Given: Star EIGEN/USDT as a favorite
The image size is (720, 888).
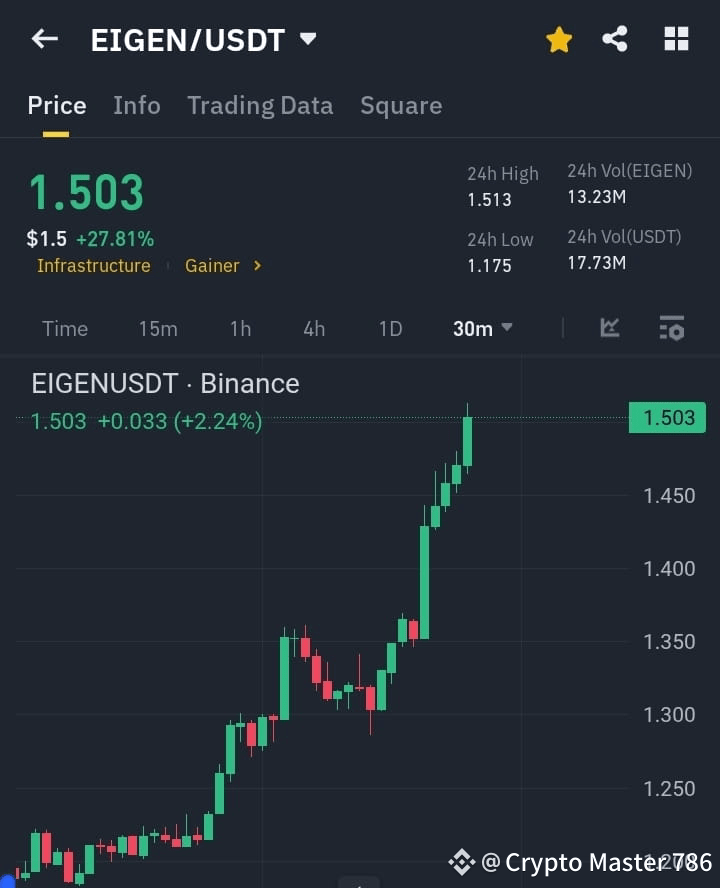Looking at the screenshot, I should coord(558,39).
